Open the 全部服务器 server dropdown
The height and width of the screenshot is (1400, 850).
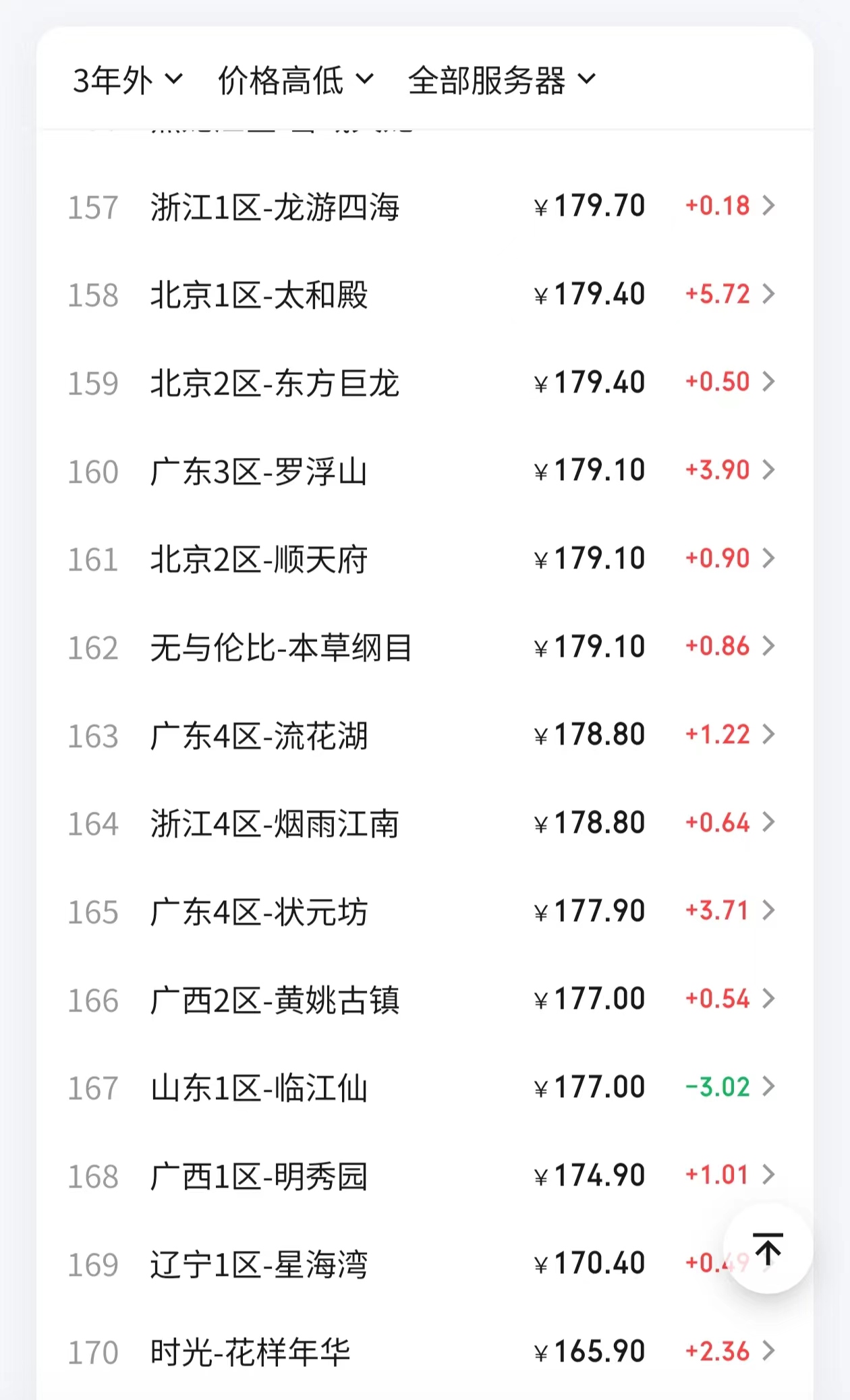pyautogui.click(x=501, y=80)
